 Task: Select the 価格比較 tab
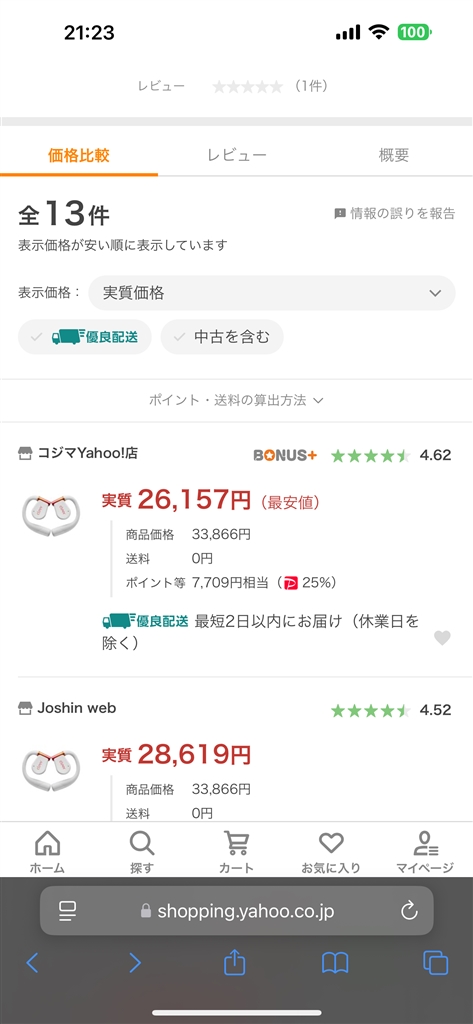(78, 155)
